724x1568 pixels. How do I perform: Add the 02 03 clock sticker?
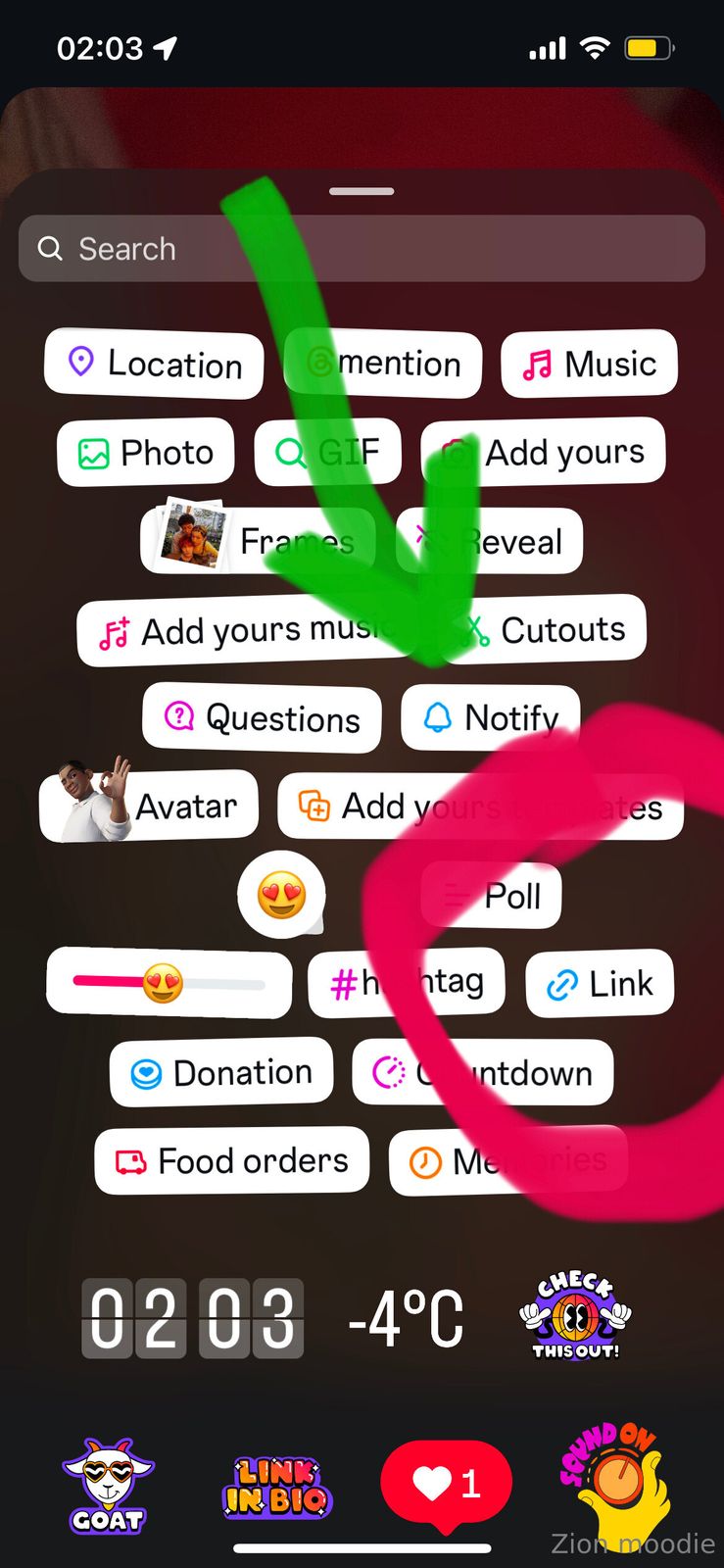[192, 1318]
